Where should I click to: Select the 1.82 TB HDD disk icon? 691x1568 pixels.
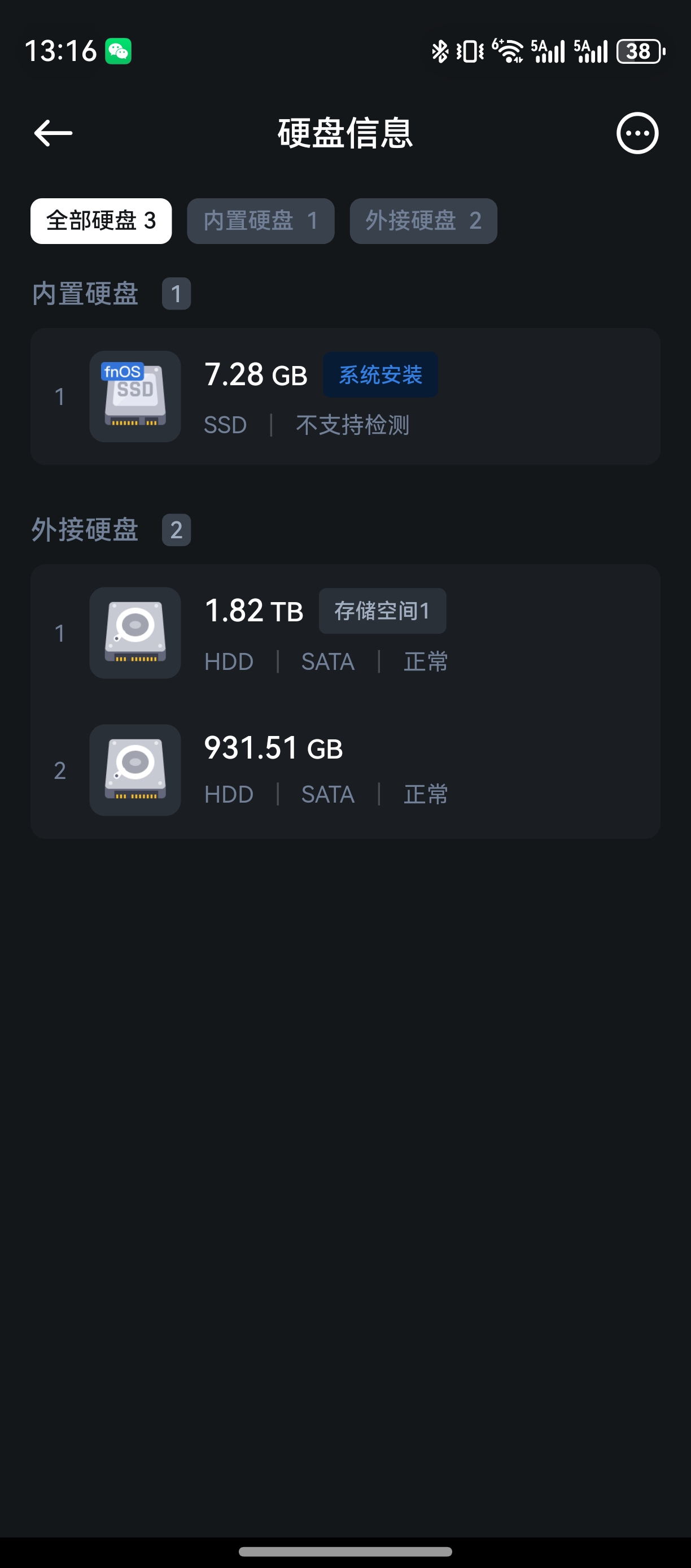point(134,633)
